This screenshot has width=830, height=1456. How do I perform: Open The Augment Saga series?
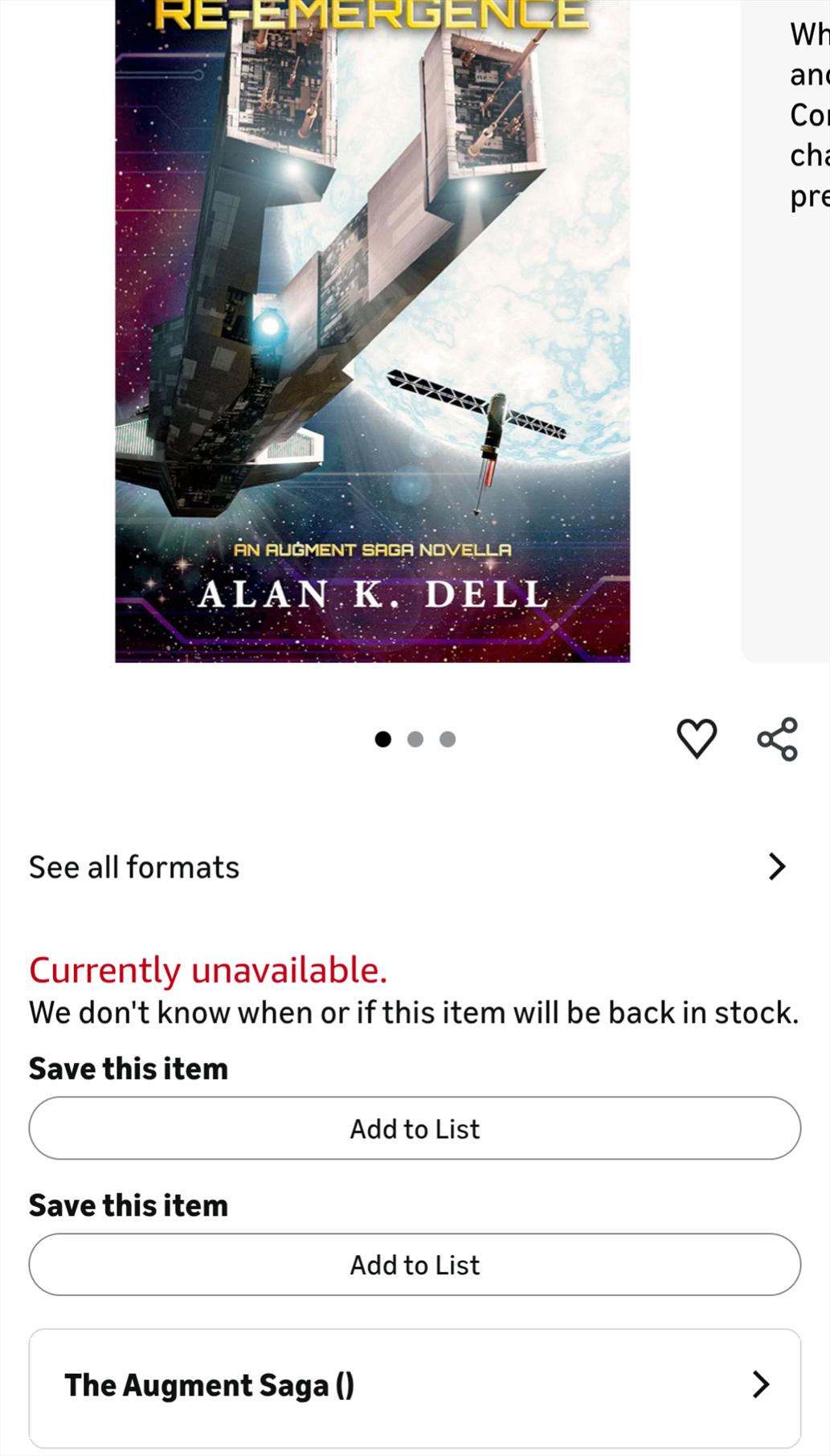point(415,1385)
